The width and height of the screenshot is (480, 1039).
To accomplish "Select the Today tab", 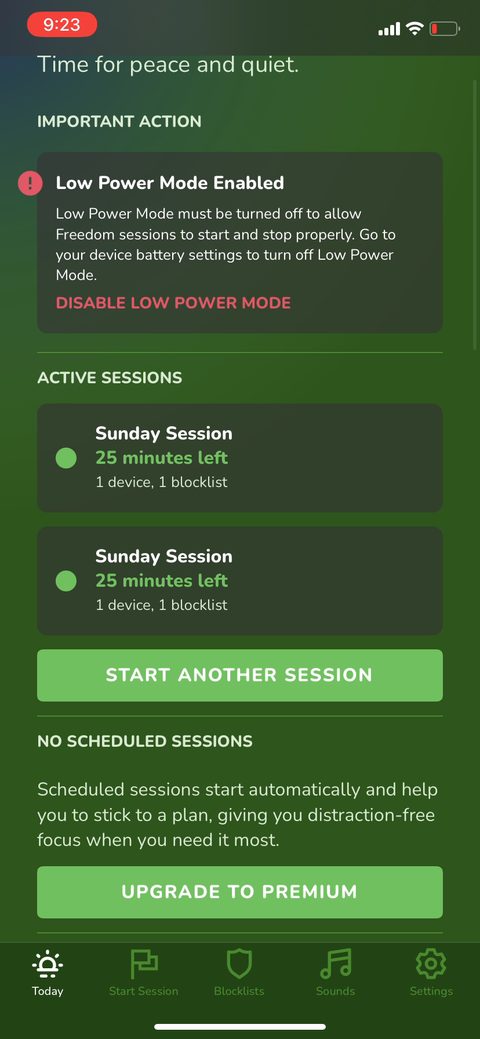I will click(48, 972).
